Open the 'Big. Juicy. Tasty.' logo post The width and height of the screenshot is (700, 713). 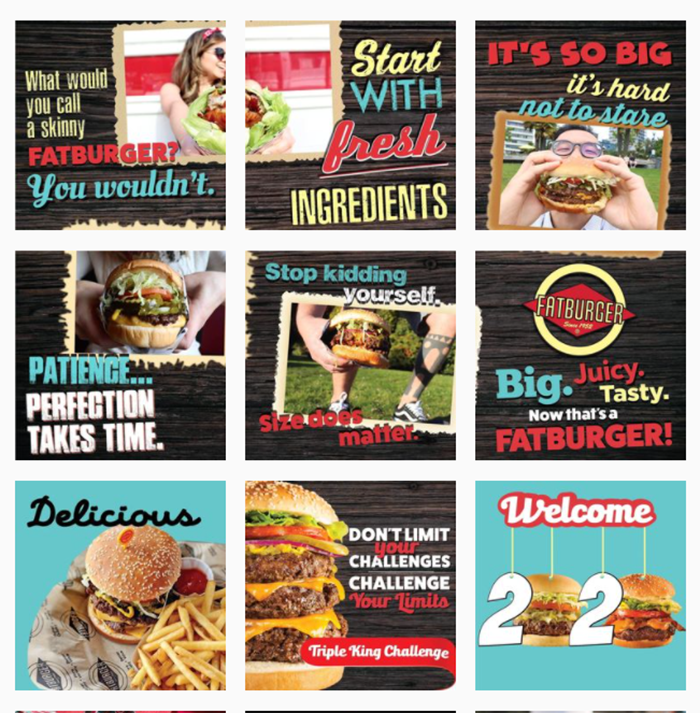coord(580,355)
